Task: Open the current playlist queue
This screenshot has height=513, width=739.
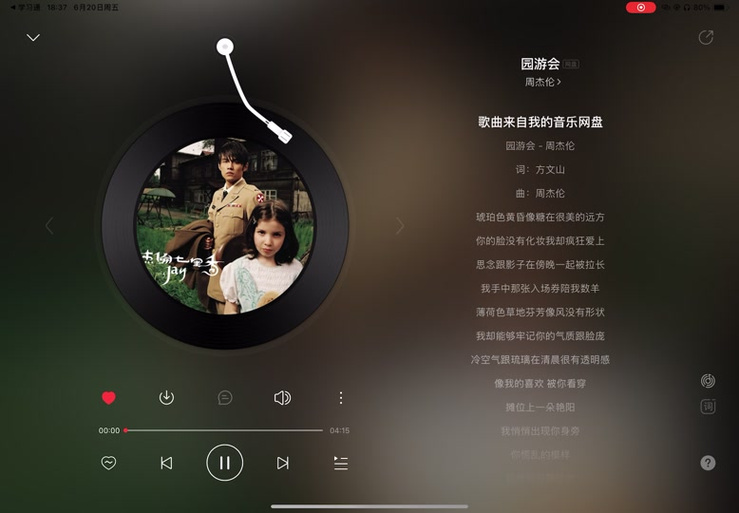Action: click(341, 463)
